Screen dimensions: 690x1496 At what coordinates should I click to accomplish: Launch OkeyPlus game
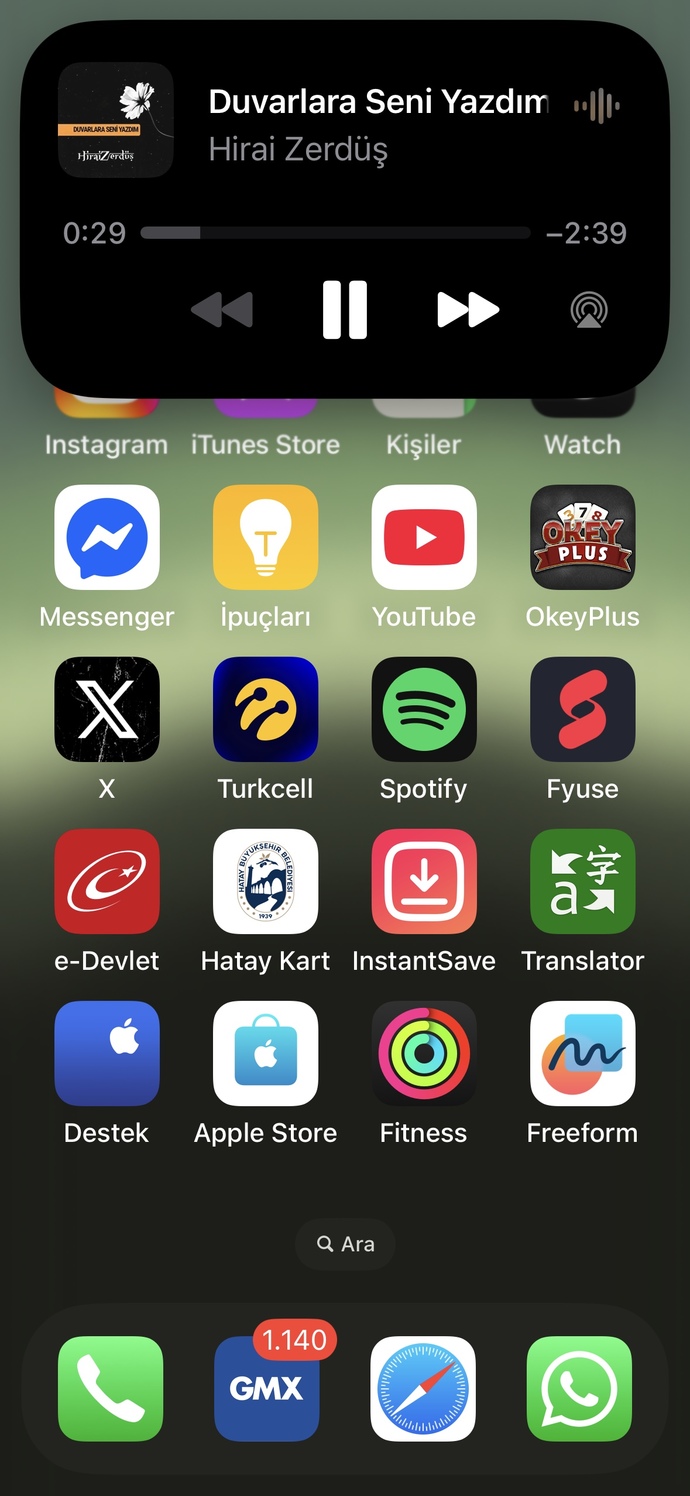click(x=583, y=537)
